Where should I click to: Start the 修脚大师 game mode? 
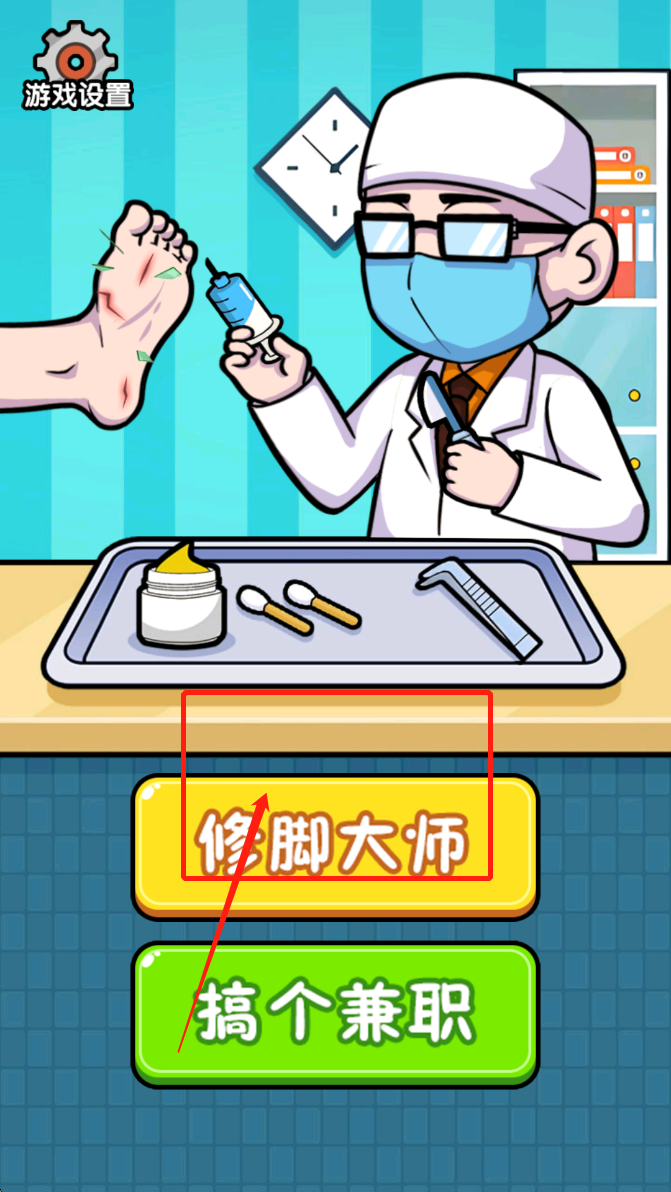(335, 846)
